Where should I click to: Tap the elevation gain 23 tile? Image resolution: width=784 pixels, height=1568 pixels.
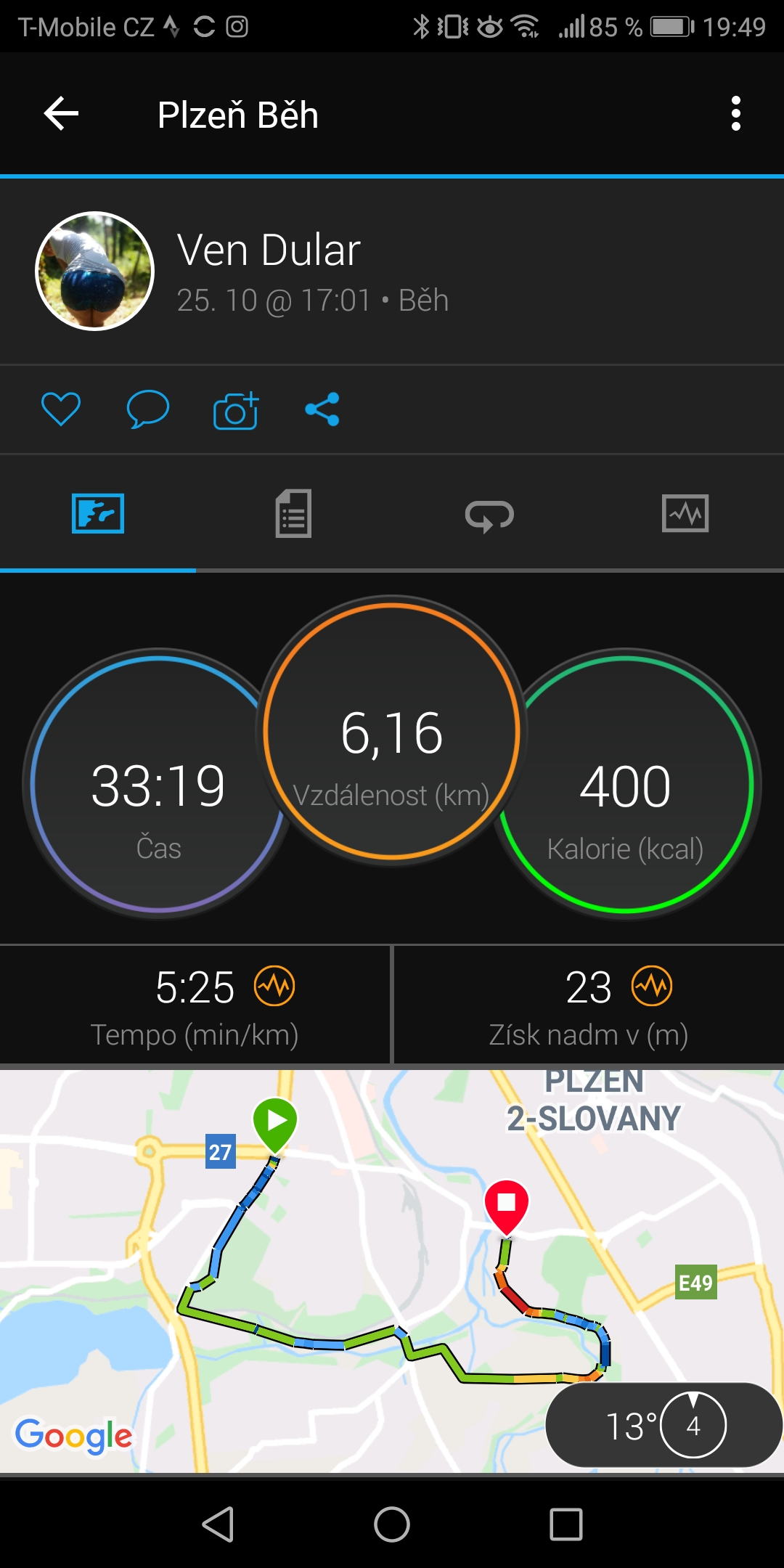click(x=589, y=1005)
